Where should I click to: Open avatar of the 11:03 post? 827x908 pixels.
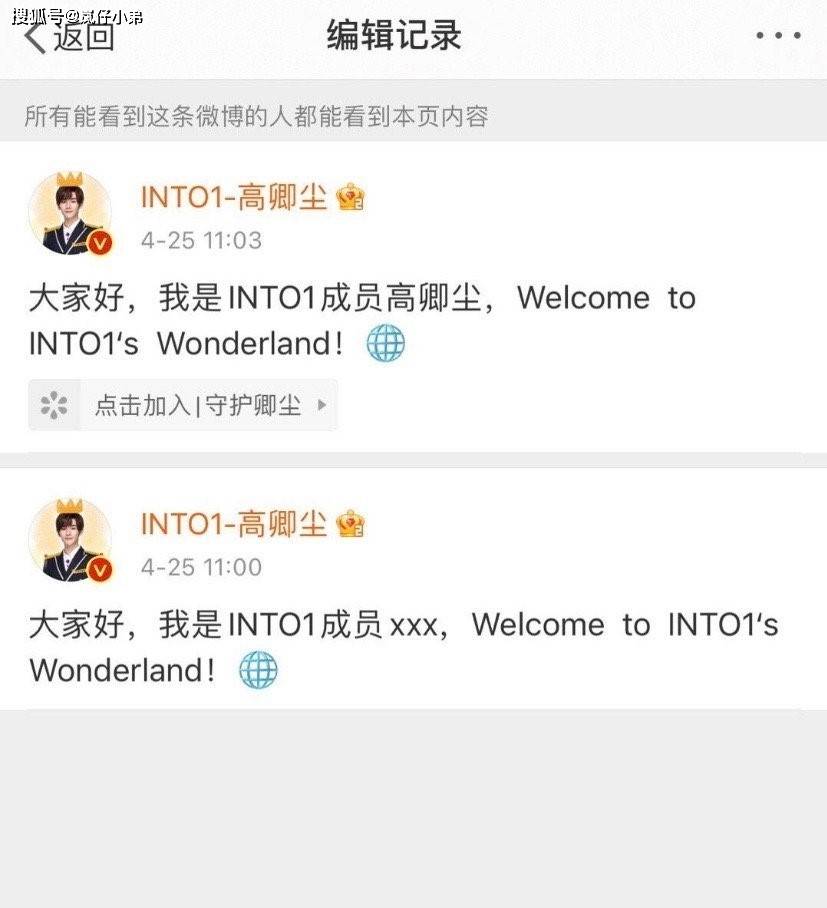point(70,213)
